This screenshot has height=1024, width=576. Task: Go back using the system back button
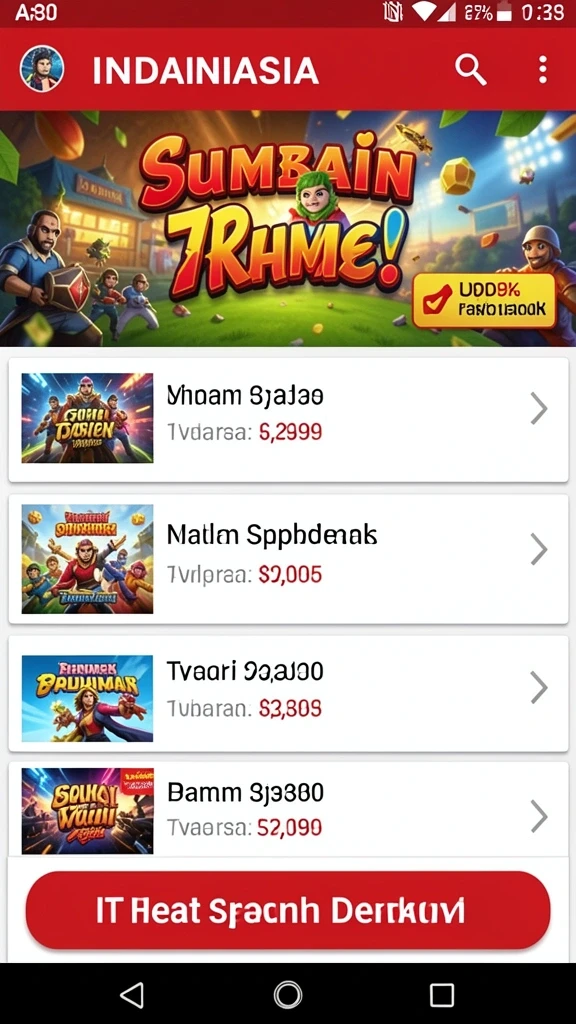pyautogui.click(x=133, y=995)
